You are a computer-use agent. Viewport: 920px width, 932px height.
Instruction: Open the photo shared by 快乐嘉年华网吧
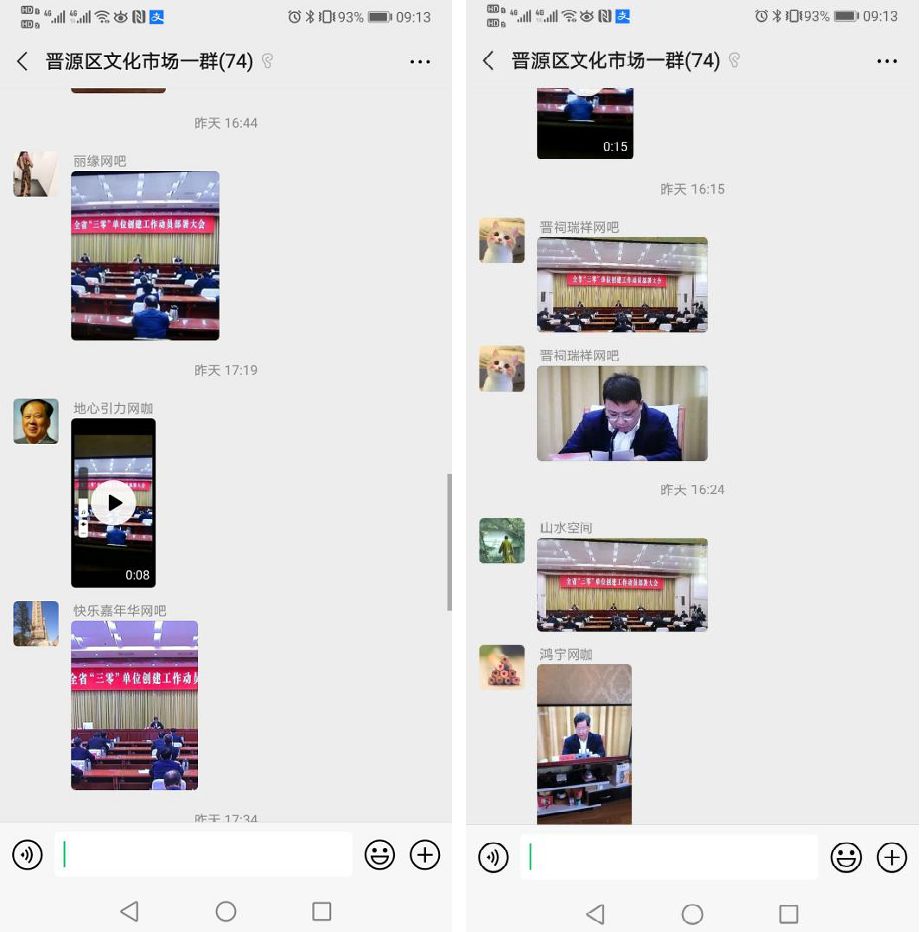(x=134, y=705)
